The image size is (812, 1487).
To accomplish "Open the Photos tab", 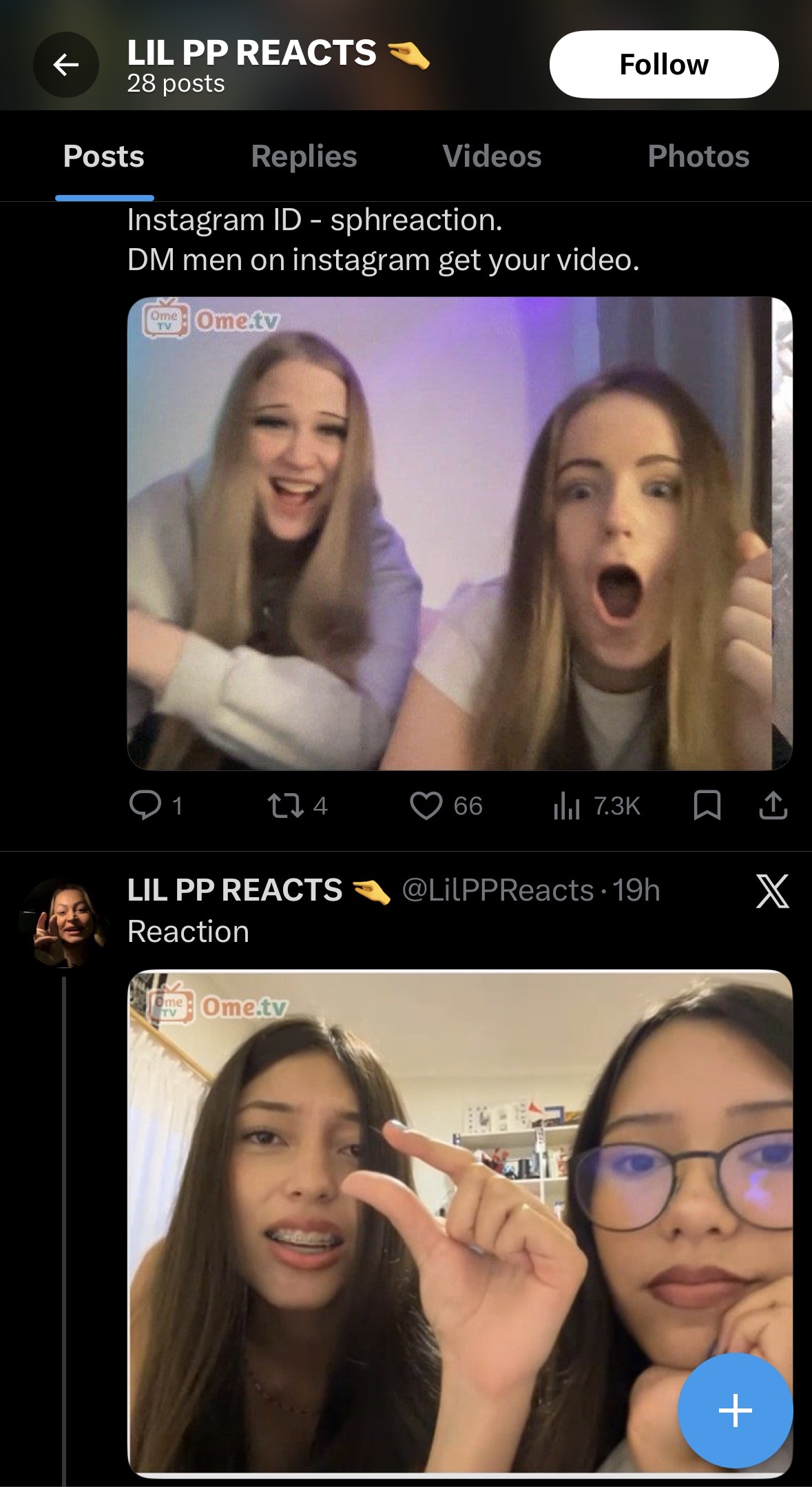I will (x=698, y=156).
